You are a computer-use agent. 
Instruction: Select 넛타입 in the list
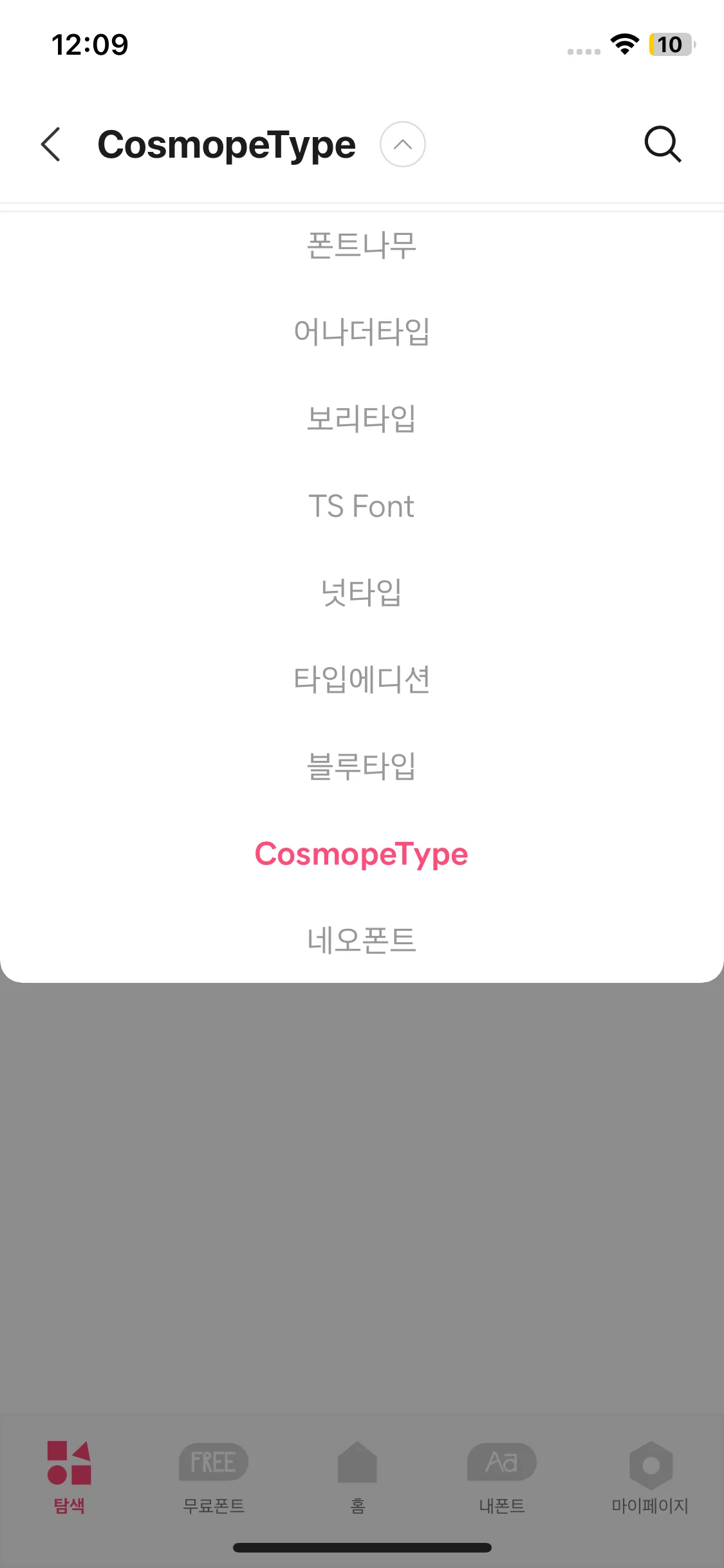click(362, 593)
